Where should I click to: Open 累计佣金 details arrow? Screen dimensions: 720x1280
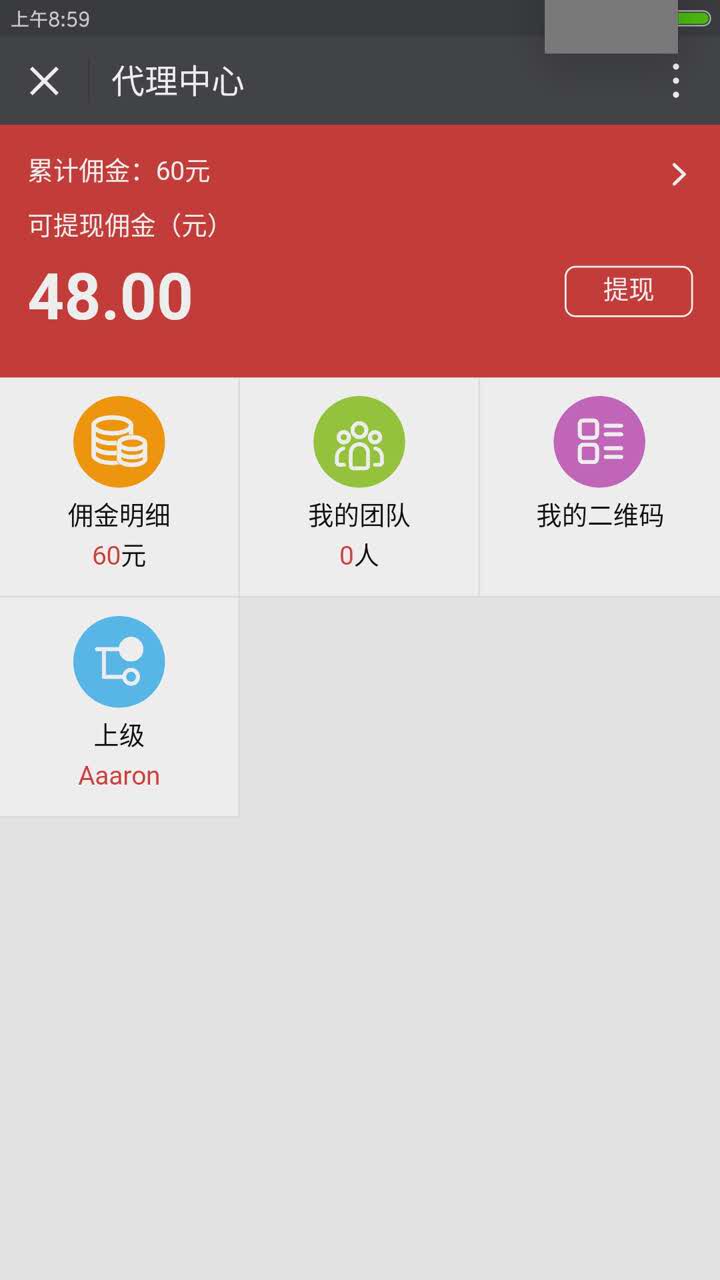point(679,175)
